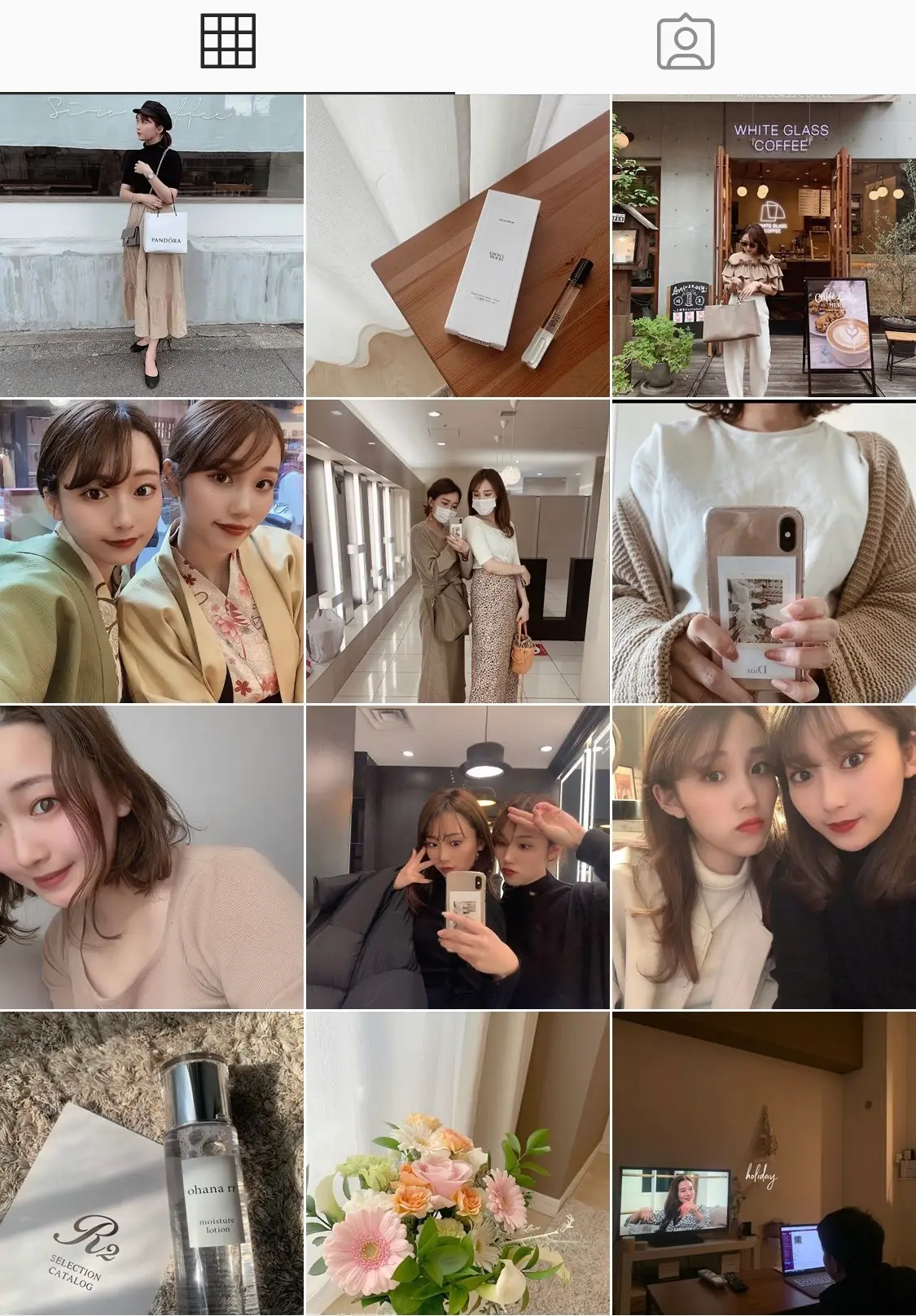
Task: Open the close-up selfie in white and black turtlenecks
Action: coord(764,857)
